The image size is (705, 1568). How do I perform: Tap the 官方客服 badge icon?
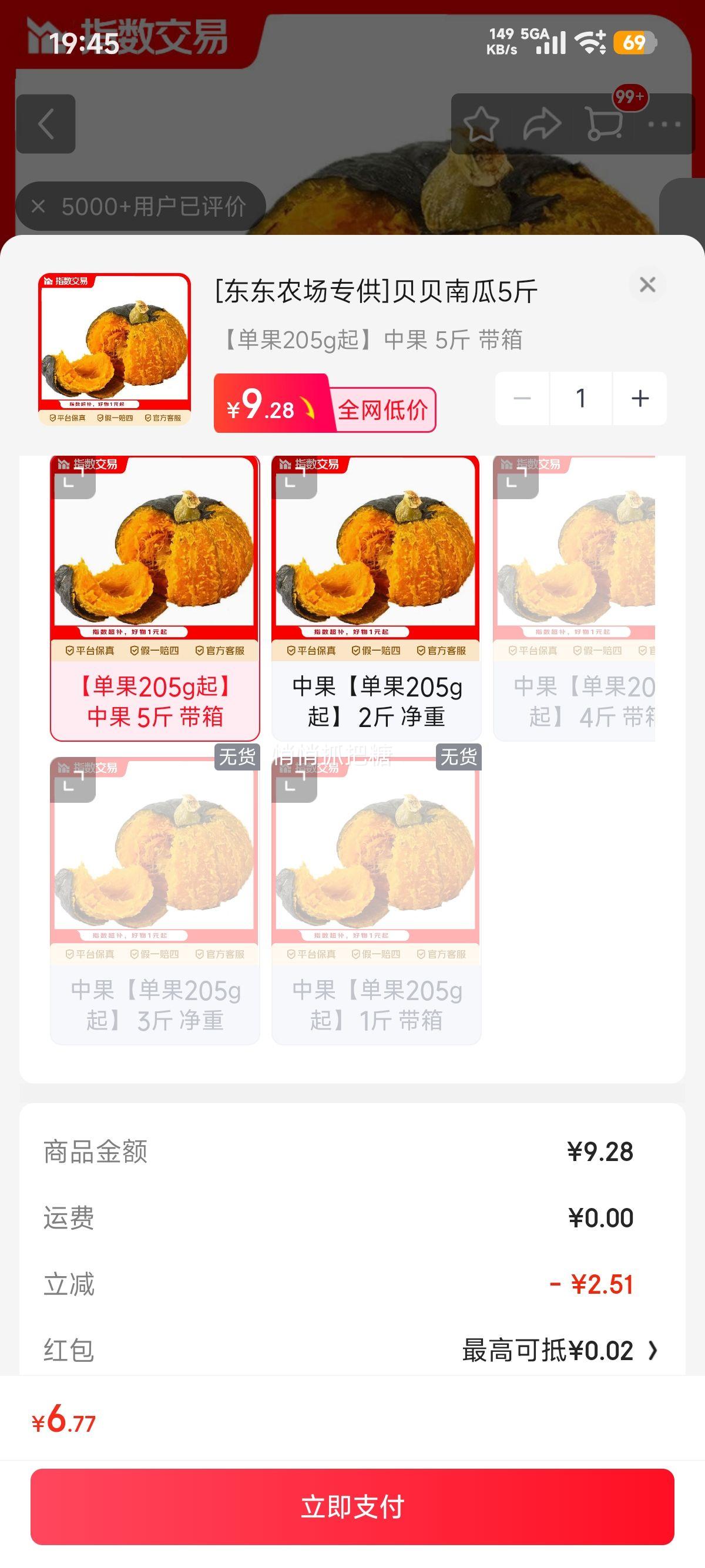tap(167, 418)
